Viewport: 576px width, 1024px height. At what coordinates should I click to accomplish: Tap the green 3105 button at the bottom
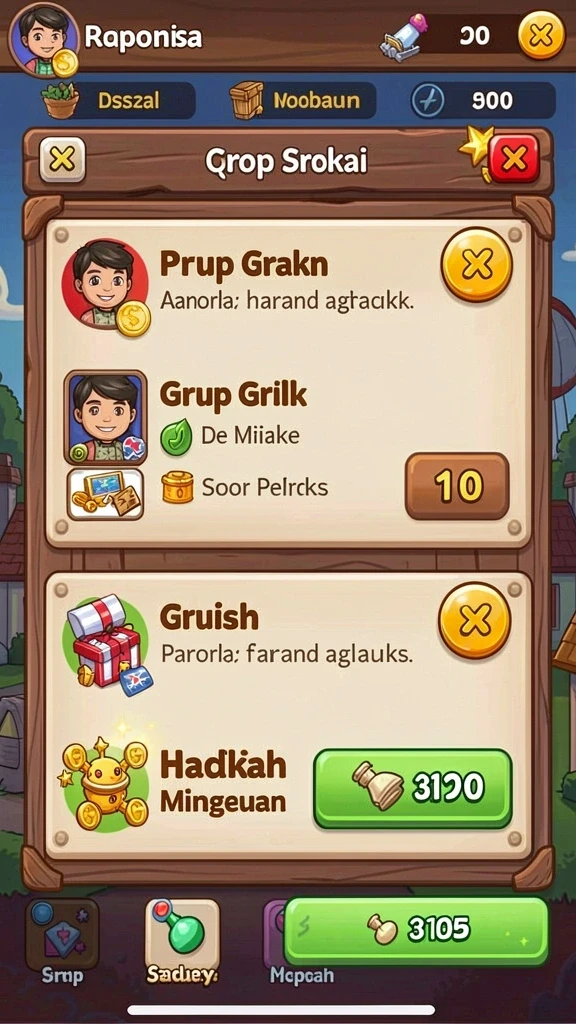point(416,931)
